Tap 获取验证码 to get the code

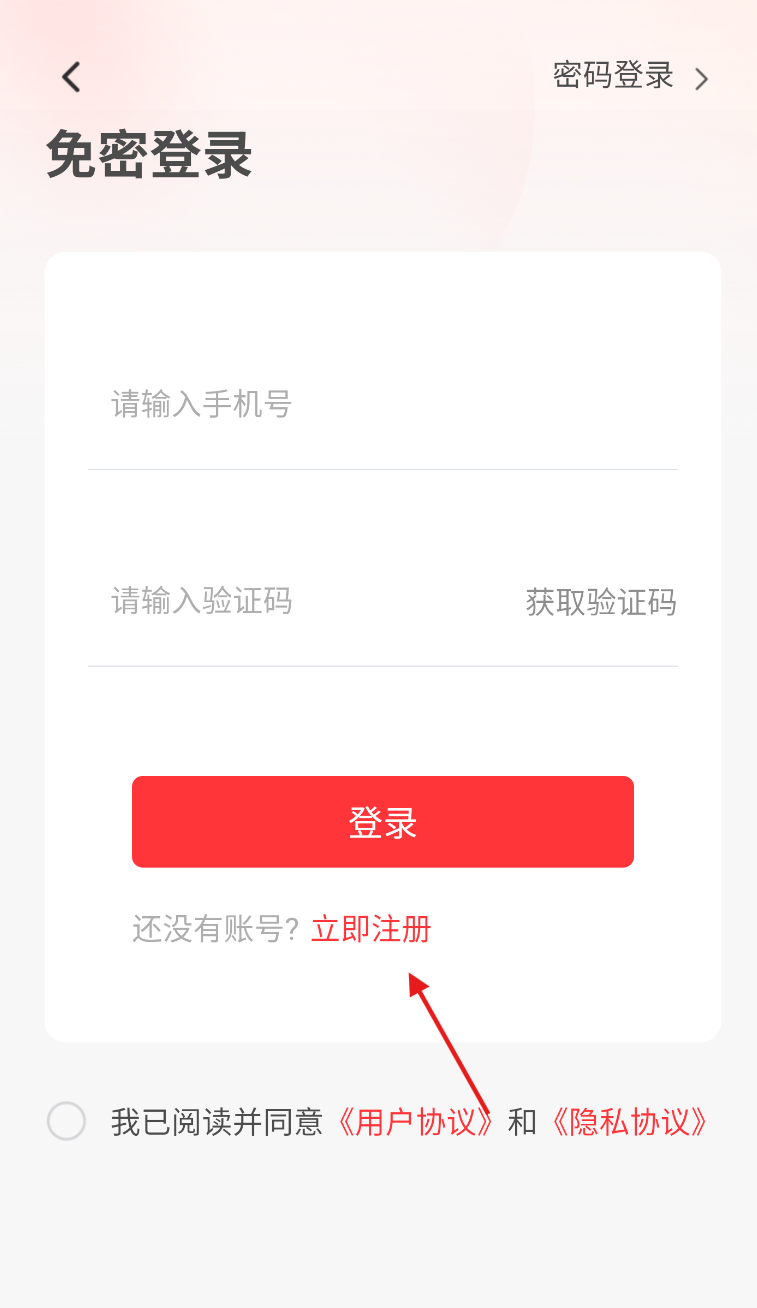tap(601, 602)
